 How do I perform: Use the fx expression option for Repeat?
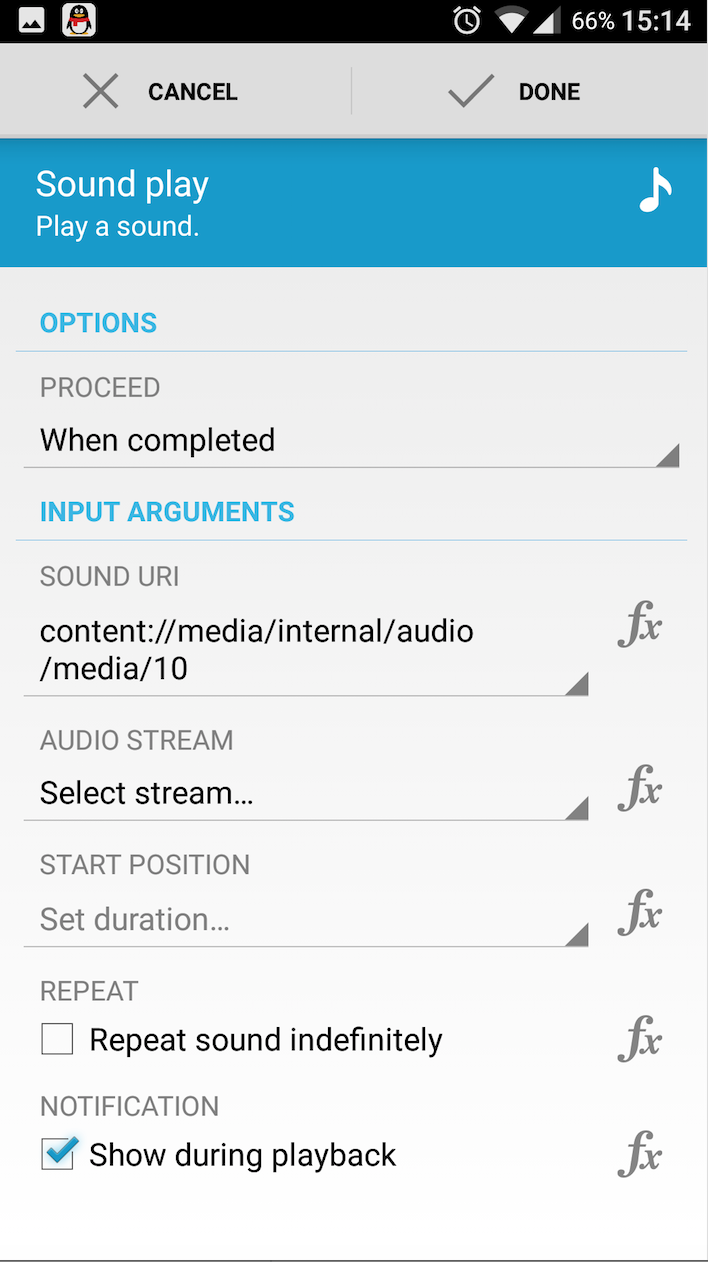640,1039
